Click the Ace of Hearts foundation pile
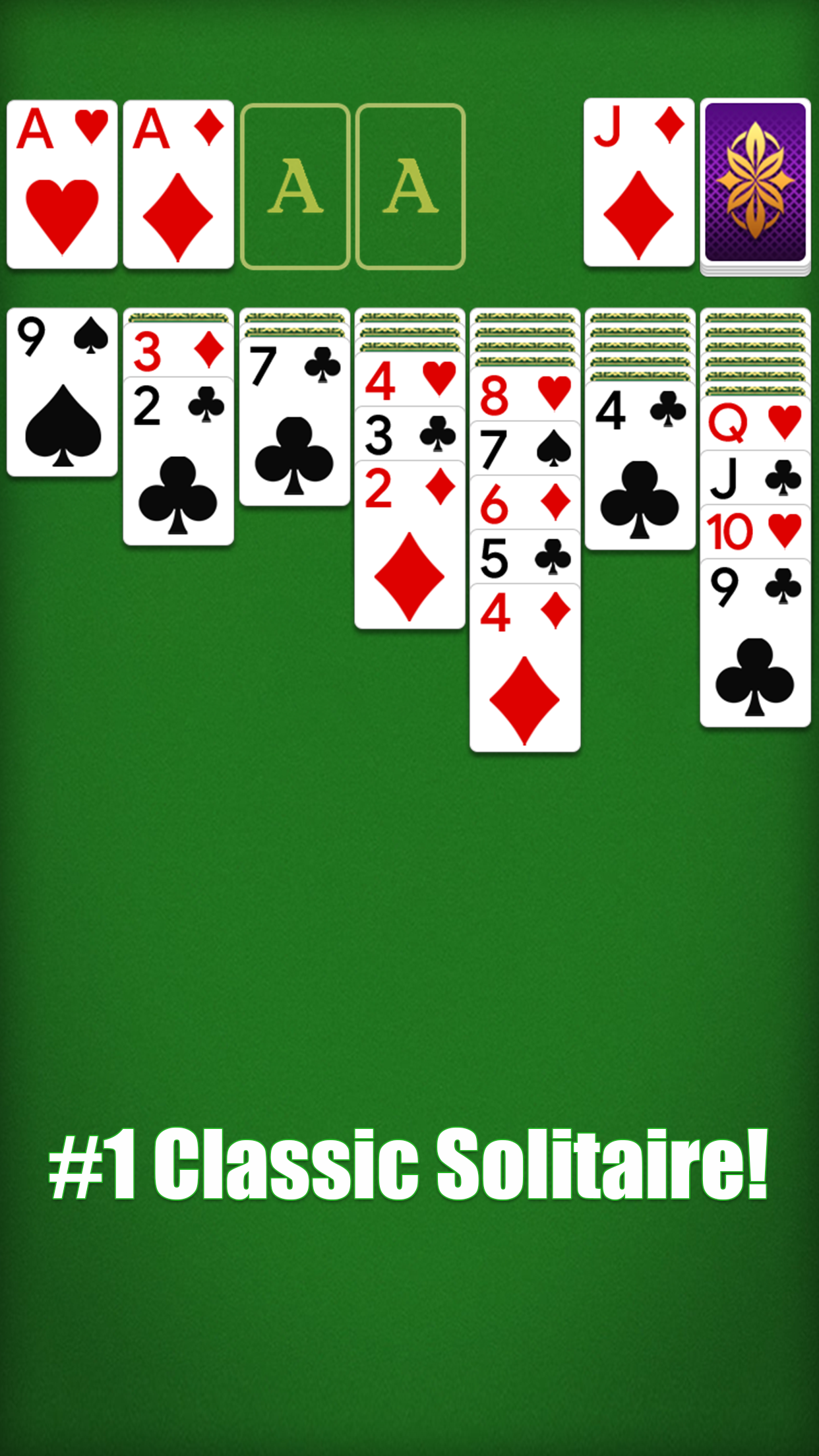The image size is (819, 1456). point(59,185)
